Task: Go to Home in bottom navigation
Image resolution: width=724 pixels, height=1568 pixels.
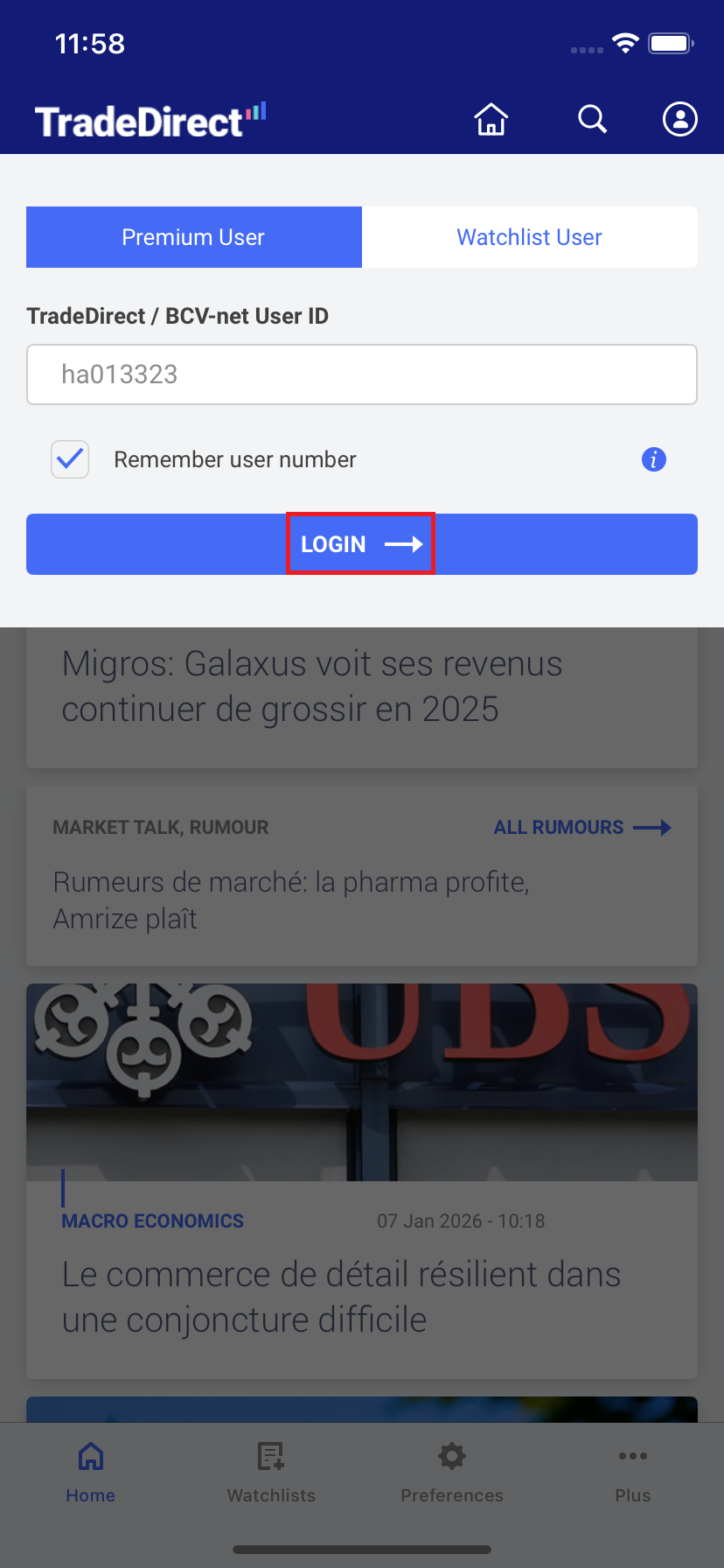Action: (x=91, y=1472)
